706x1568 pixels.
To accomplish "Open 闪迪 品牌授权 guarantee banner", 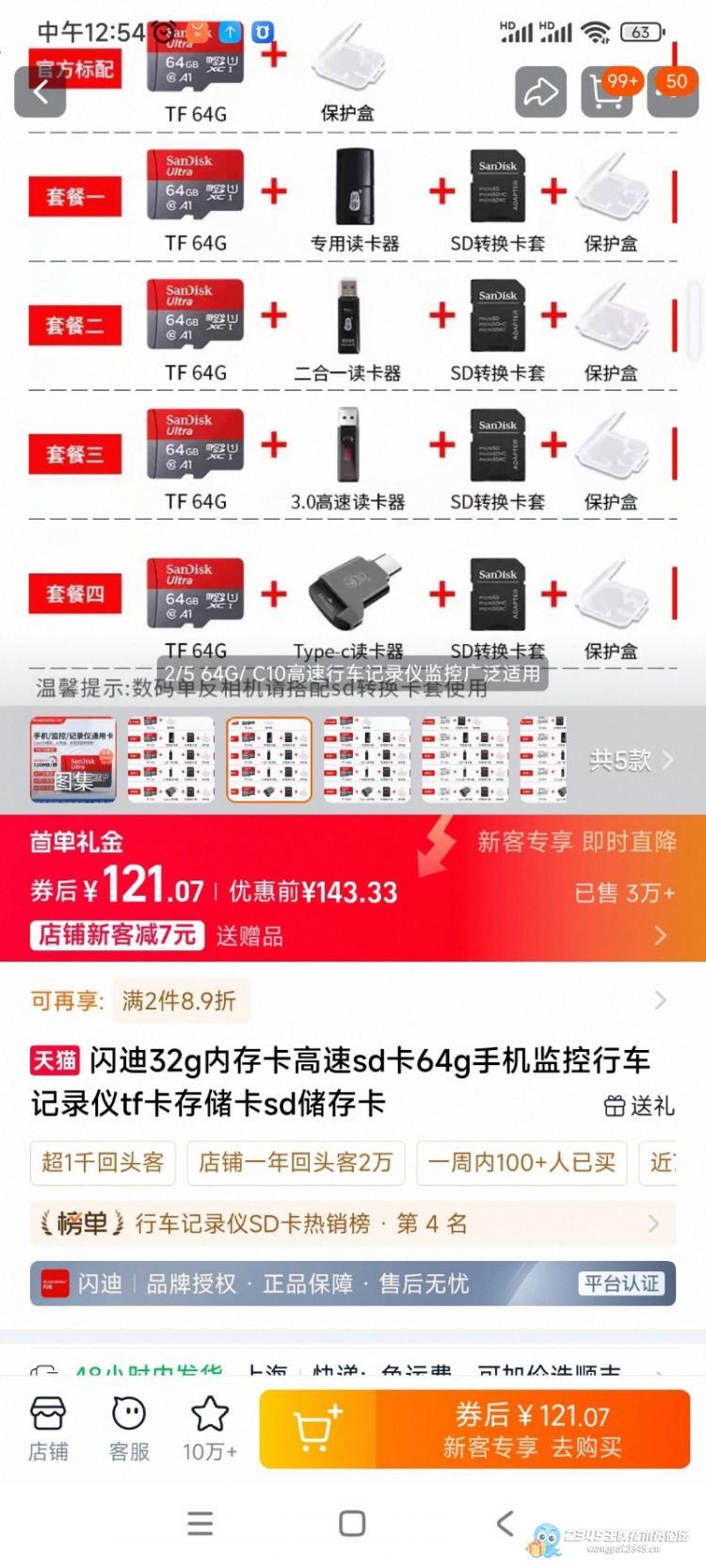I will tap(353, 1283).
